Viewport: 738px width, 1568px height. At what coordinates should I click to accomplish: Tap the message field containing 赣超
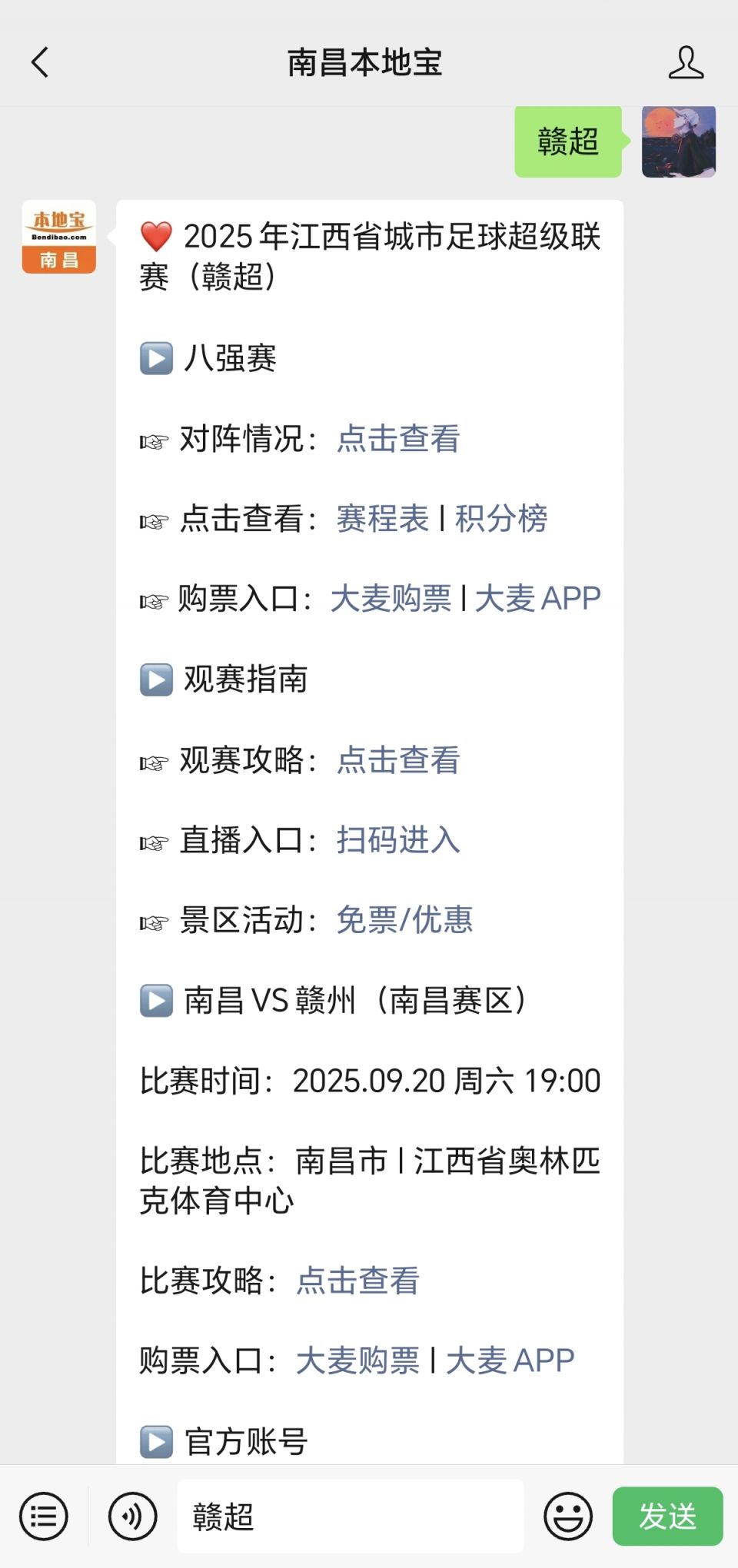coord(351,1517)
